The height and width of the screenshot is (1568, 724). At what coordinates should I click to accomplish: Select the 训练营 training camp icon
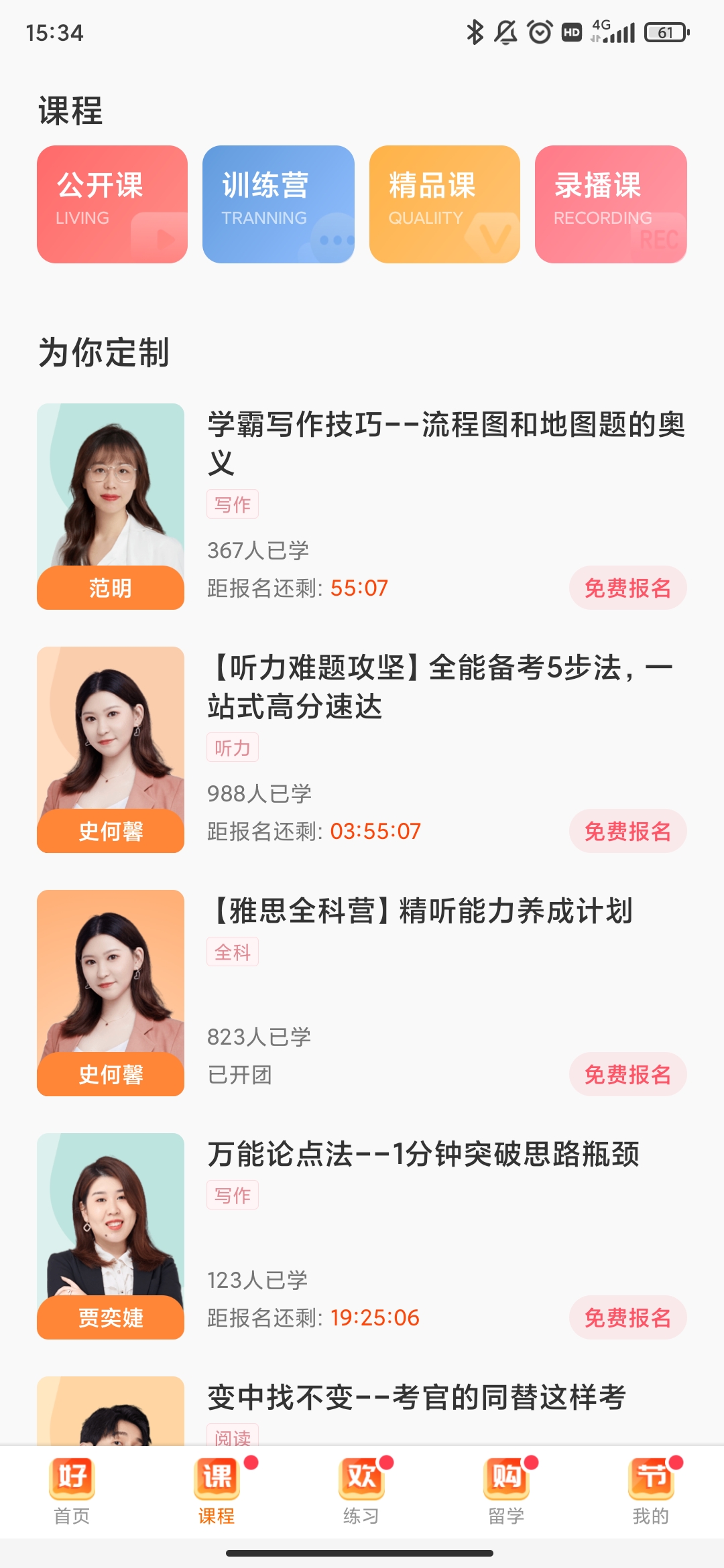278,203
